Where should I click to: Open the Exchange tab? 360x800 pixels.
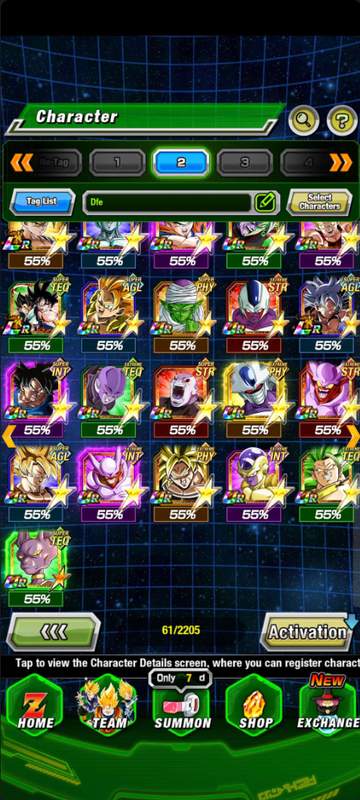tap(328, 707)
